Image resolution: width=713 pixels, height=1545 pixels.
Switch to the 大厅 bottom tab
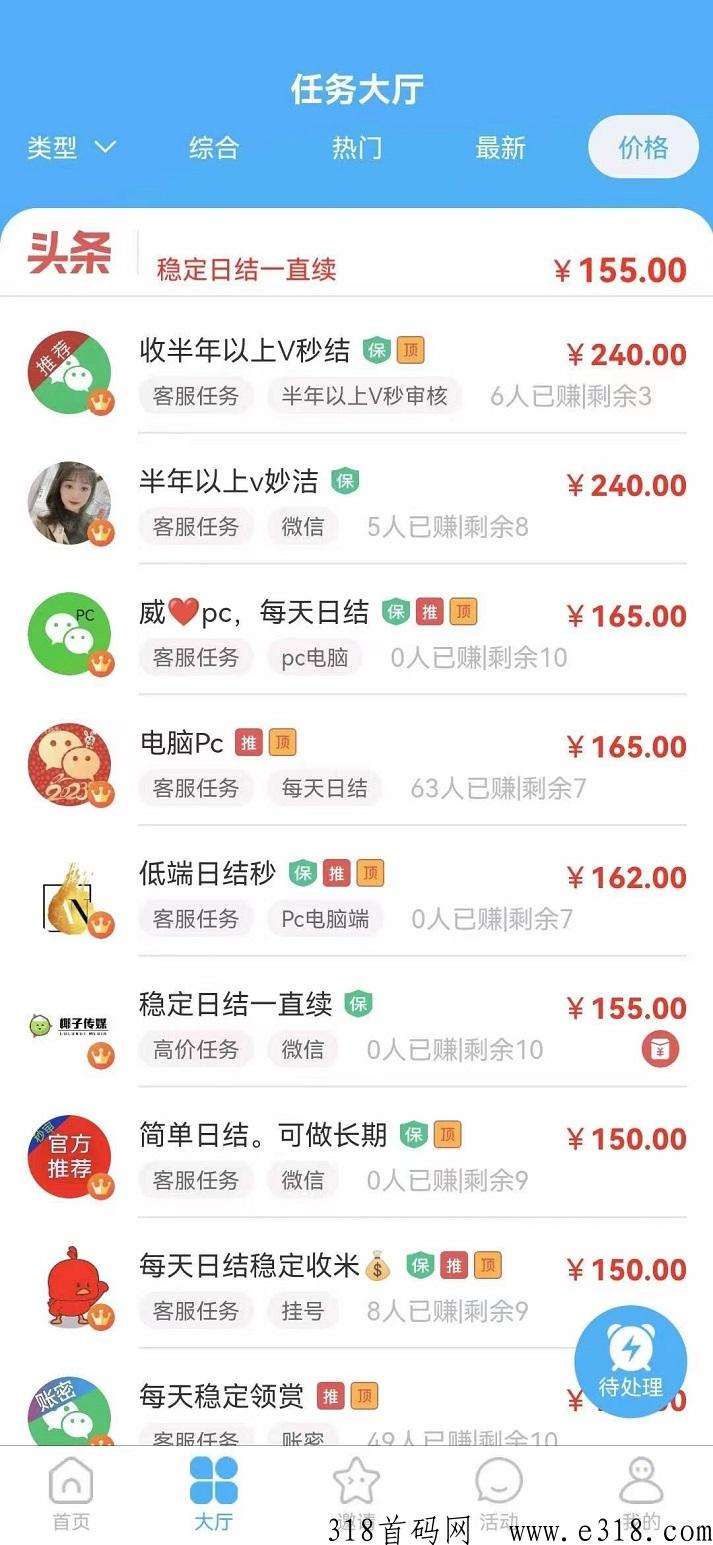pos(214,1492)
